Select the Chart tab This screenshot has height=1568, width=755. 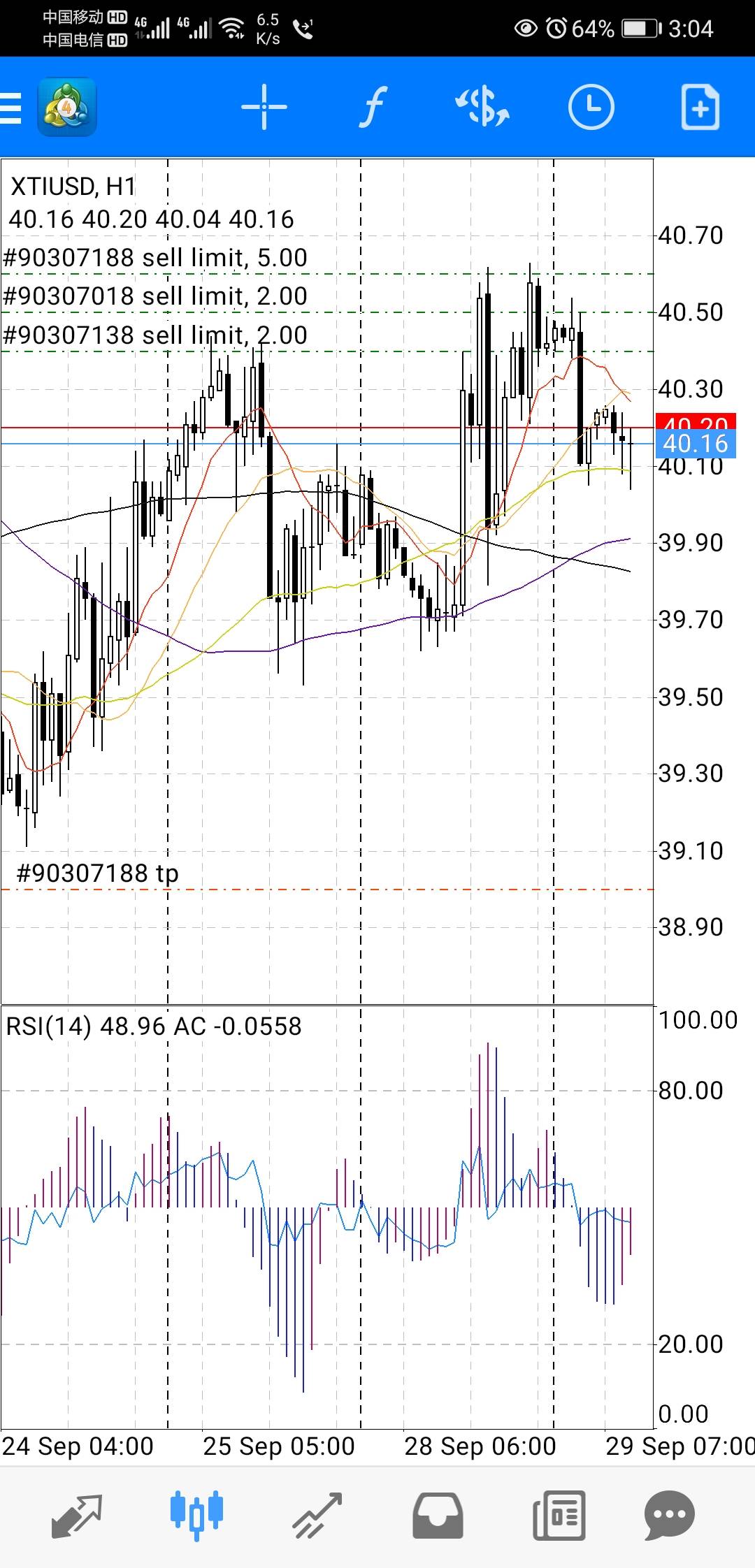196,1516
